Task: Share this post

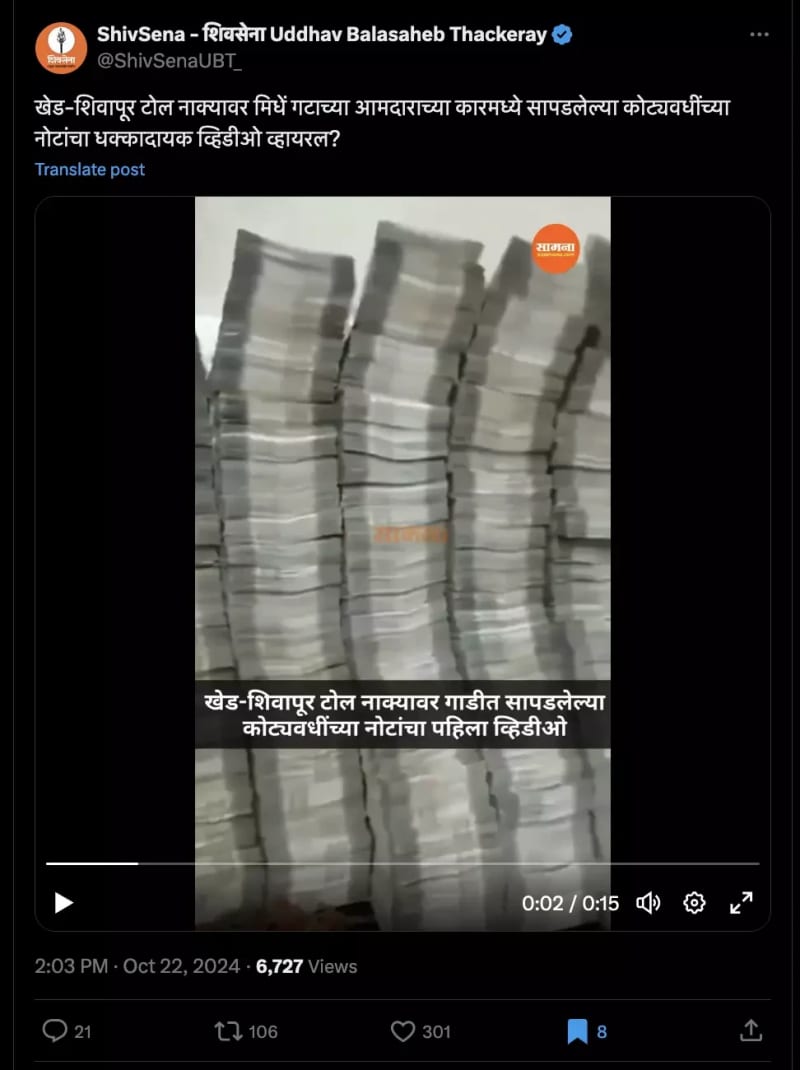Action: (x=751, y=1031)
